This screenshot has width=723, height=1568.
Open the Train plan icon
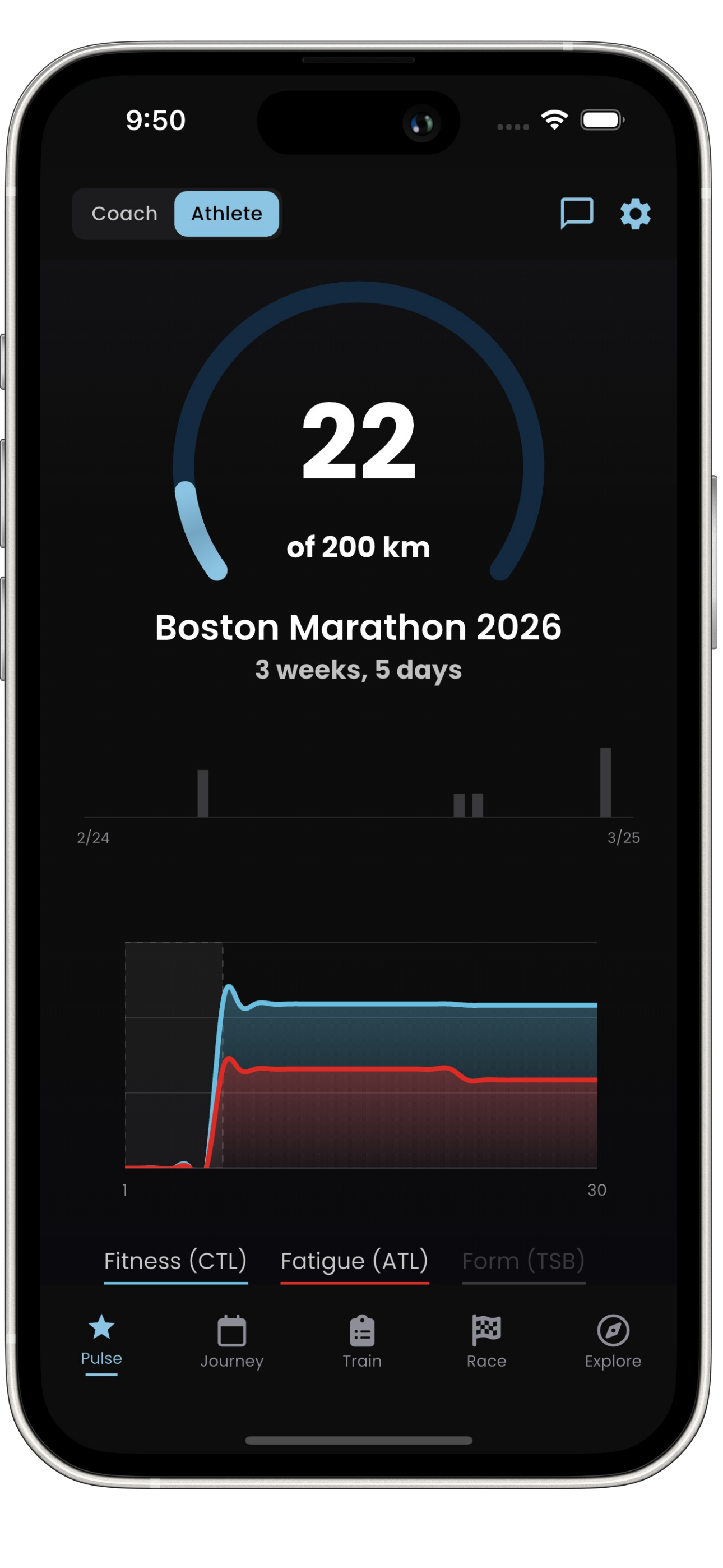coord(361,1329)
